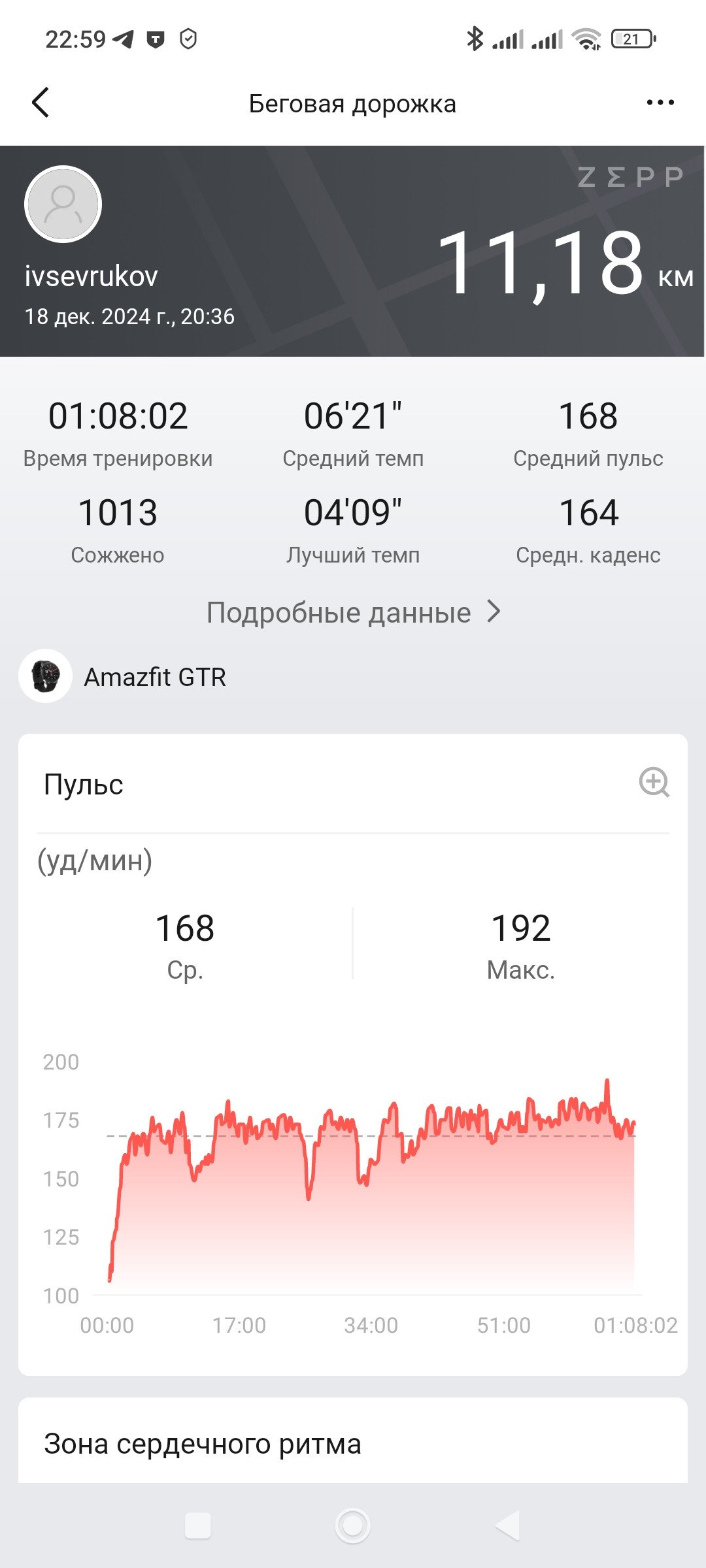Screen dimensions: 706x1568
Task: Open Подробные данные details
Action: pyautogui.click(x=354, y=612)
